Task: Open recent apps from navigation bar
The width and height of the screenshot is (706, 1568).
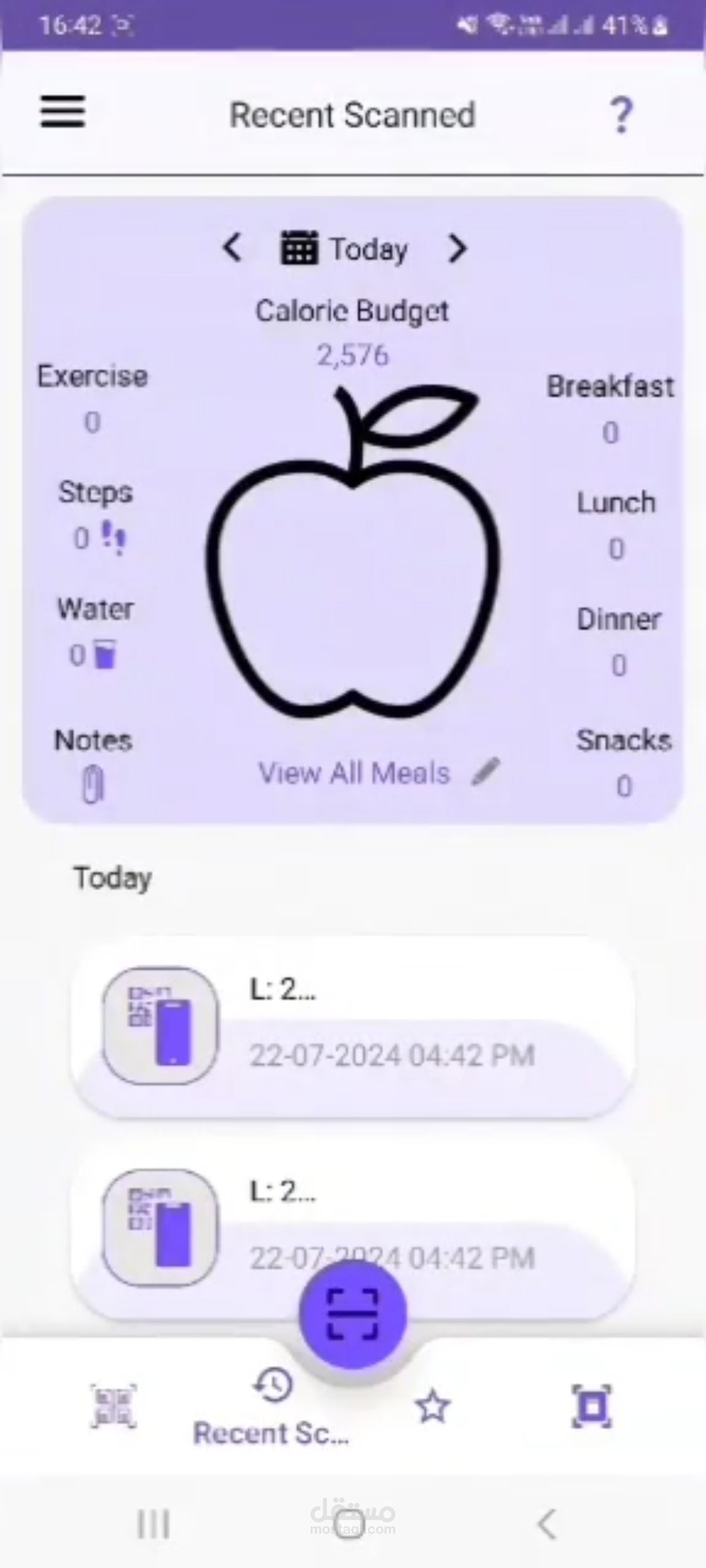Action: coord(154,1525)
